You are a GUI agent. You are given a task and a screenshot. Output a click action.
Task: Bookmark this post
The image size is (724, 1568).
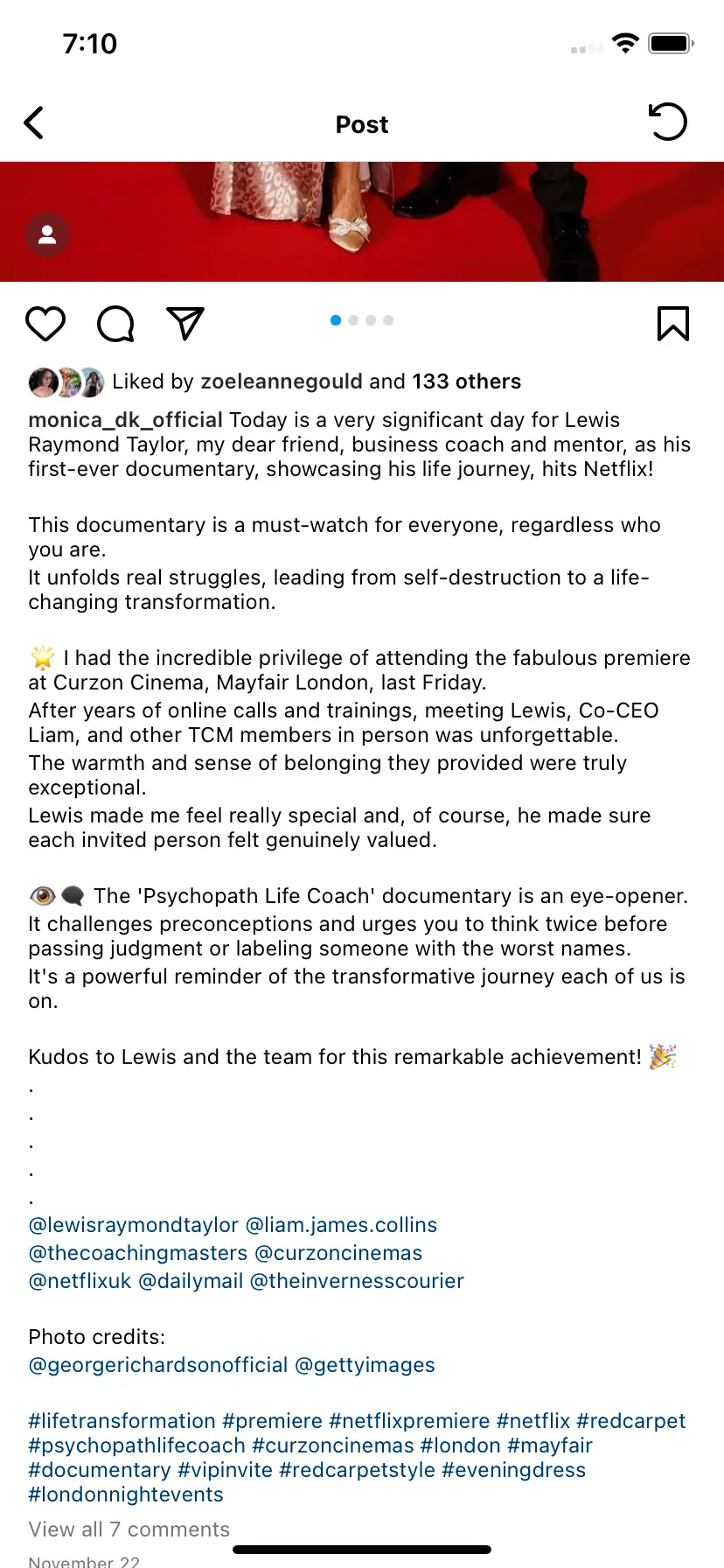673,324
